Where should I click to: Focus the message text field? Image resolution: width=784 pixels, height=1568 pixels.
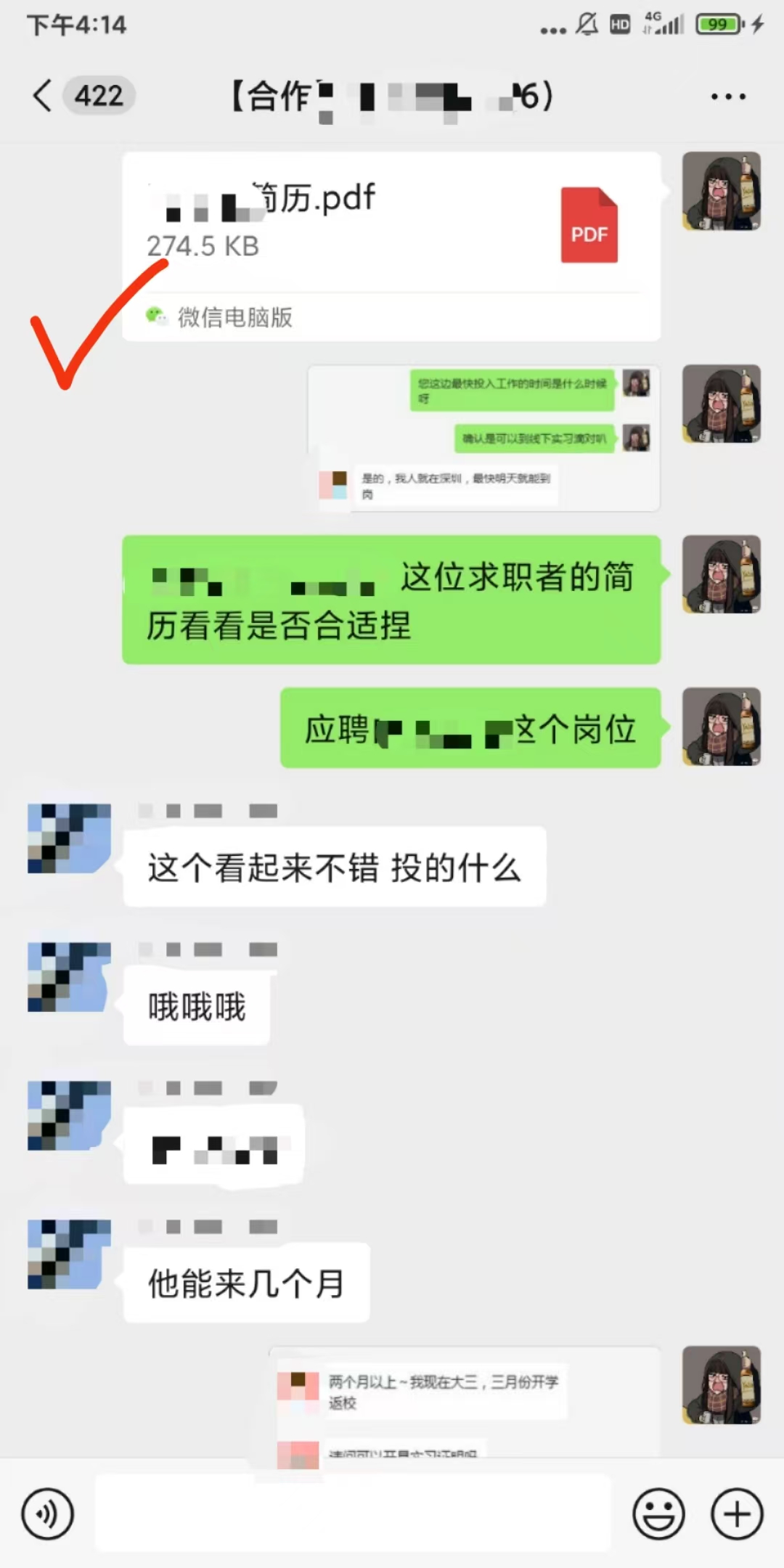click(353, 1514)
